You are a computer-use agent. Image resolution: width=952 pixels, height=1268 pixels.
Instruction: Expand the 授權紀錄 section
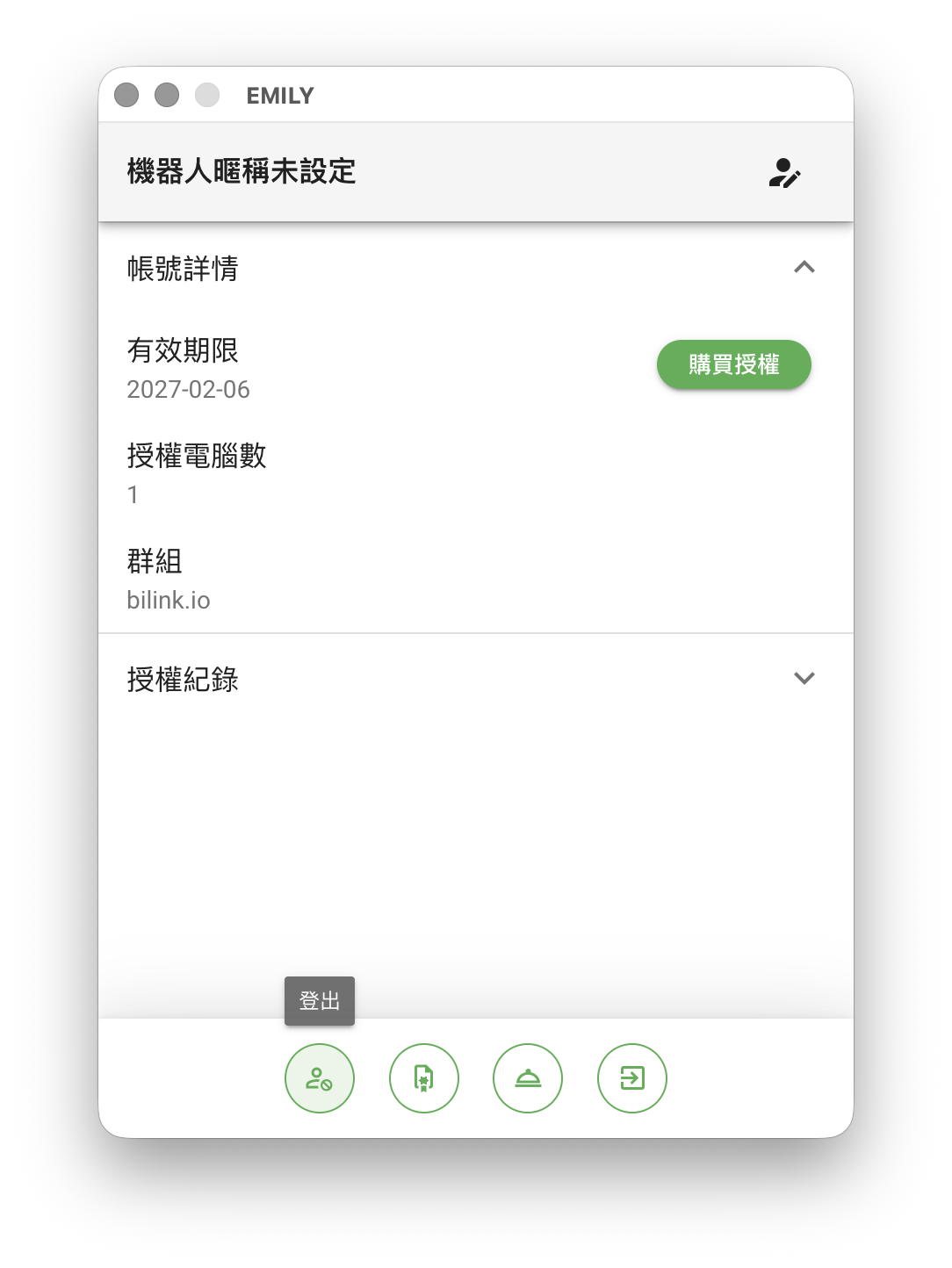point(804,678)
